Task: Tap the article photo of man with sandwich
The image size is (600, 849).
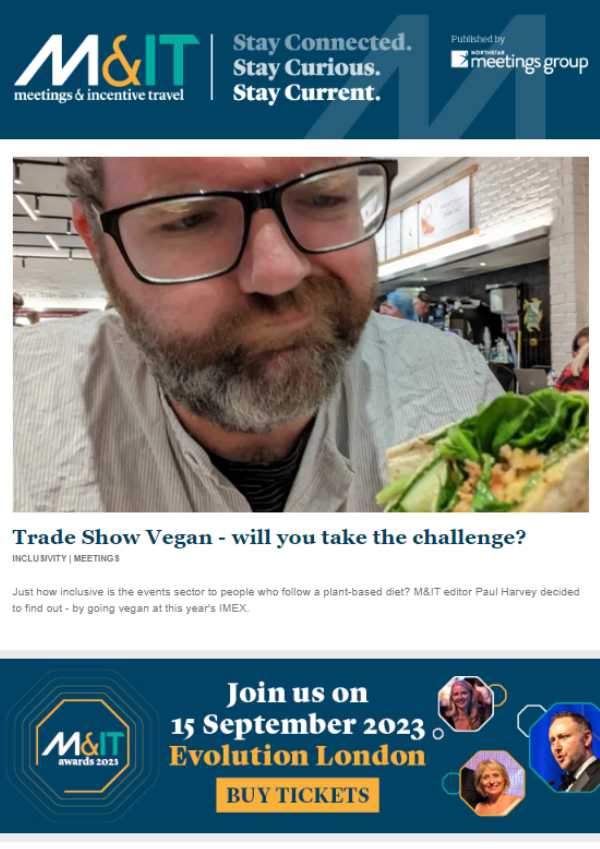Action: pos(300,334)
